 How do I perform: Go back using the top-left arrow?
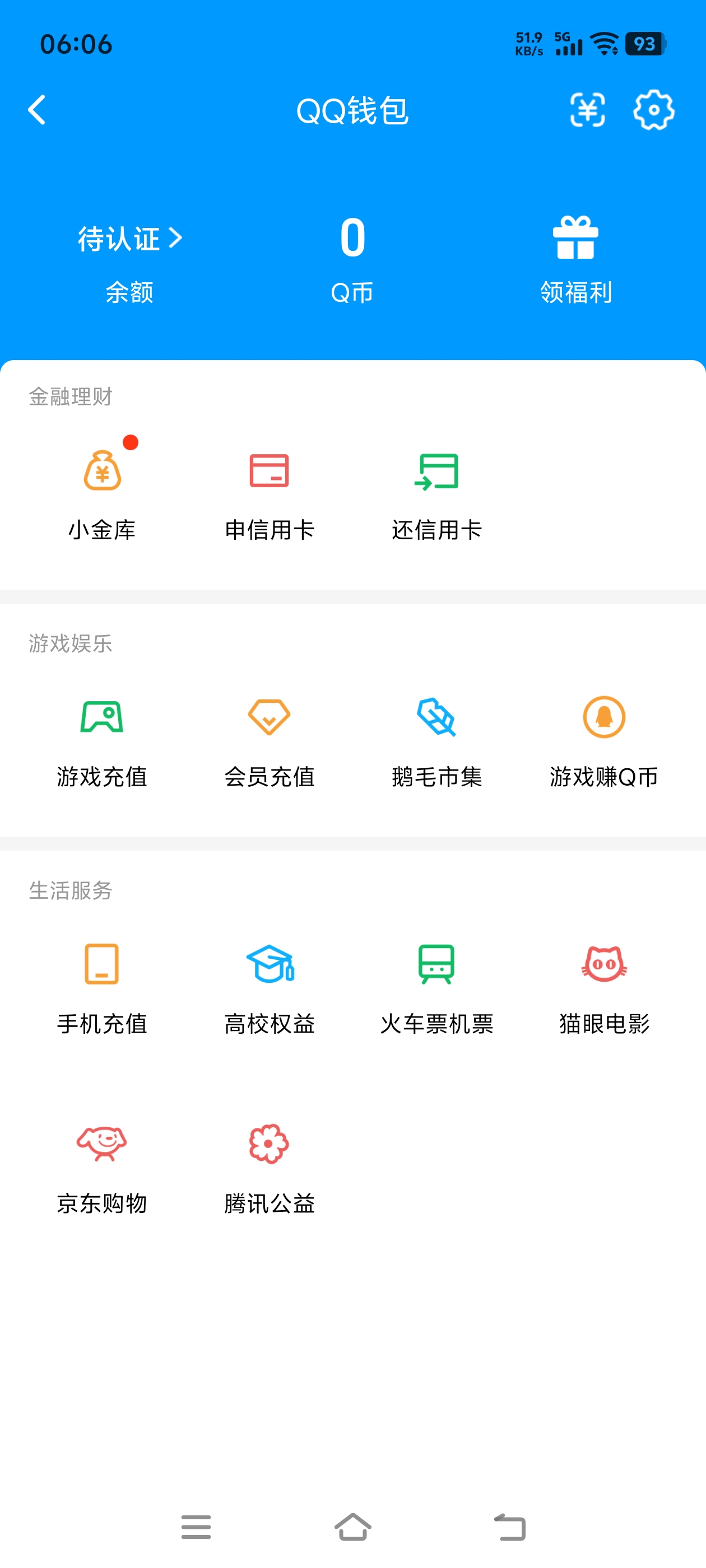[x=36, y=111]
